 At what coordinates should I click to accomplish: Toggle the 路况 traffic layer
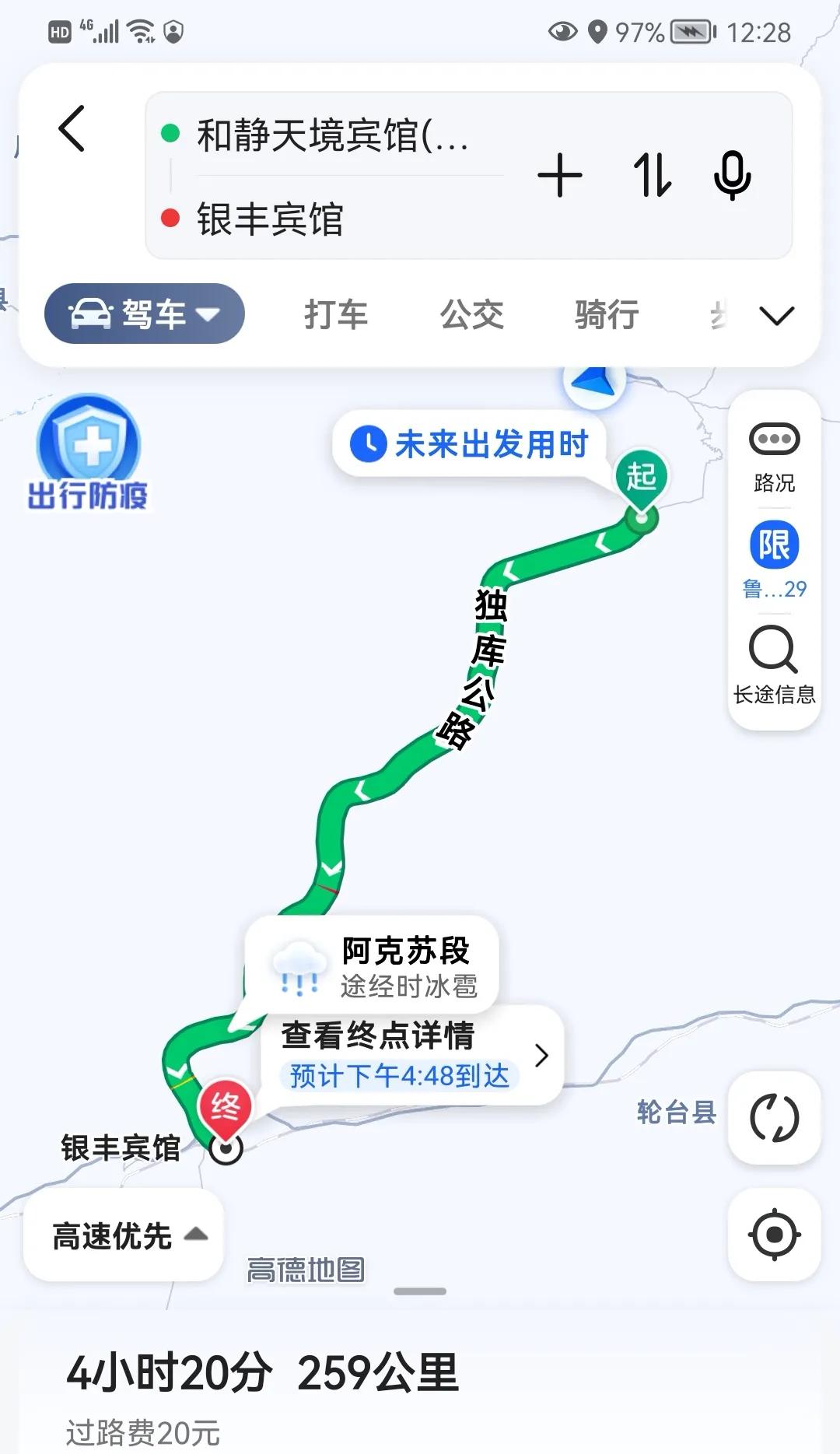pyautogui.click(x=774, y=455)
